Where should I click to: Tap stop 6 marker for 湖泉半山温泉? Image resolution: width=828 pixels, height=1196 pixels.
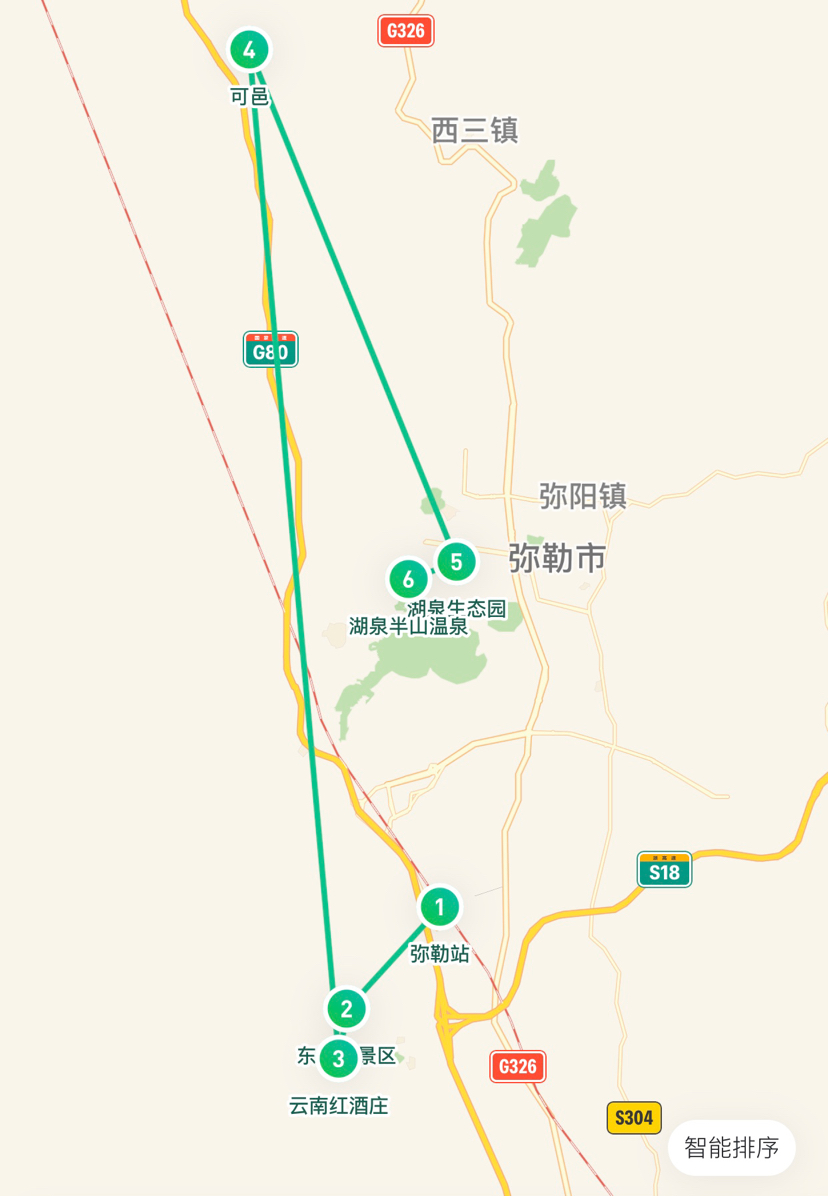[407, 578]
